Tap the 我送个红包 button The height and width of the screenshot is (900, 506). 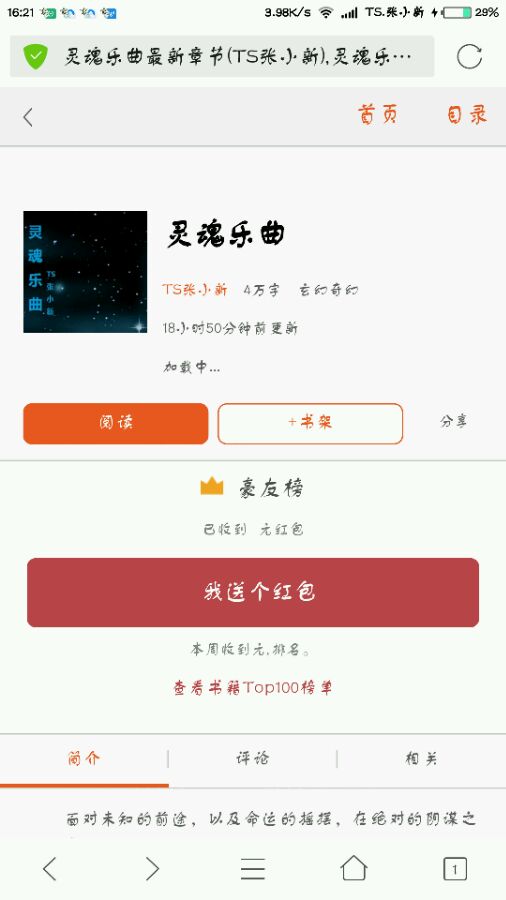click(253, 592)
